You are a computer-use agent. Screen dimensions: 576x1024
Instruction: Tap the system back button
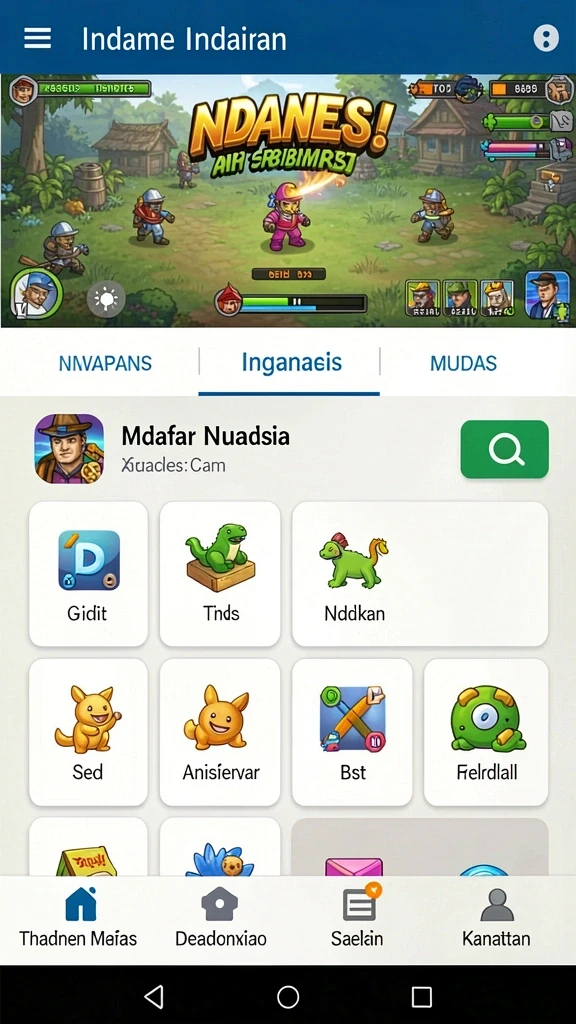[x=153, y=997]
